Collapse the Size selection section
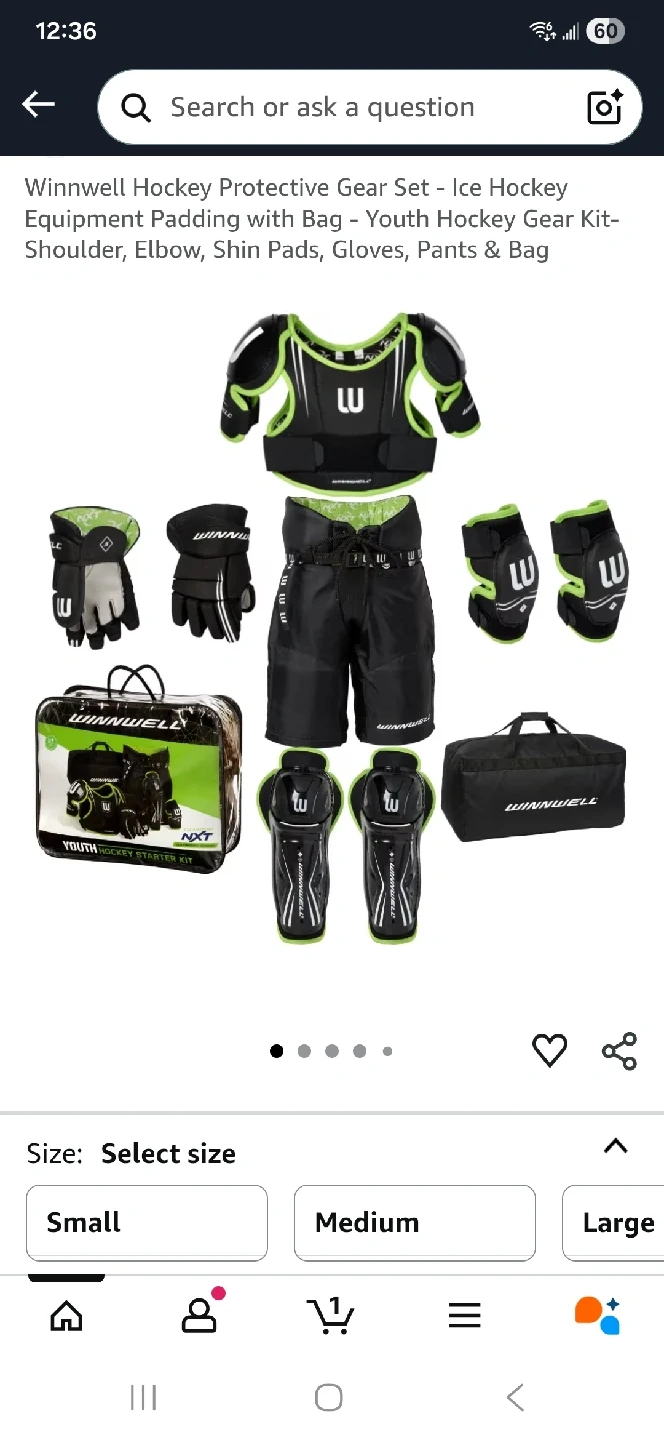664x1440 pixels. pos(616,1147)
